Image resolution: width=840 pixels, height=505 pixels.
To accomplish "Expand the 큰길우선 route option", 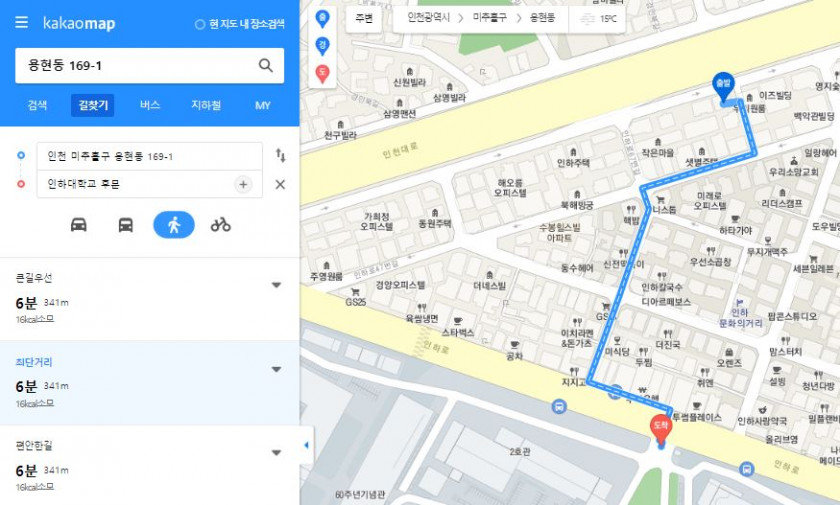I will point(277,285).
